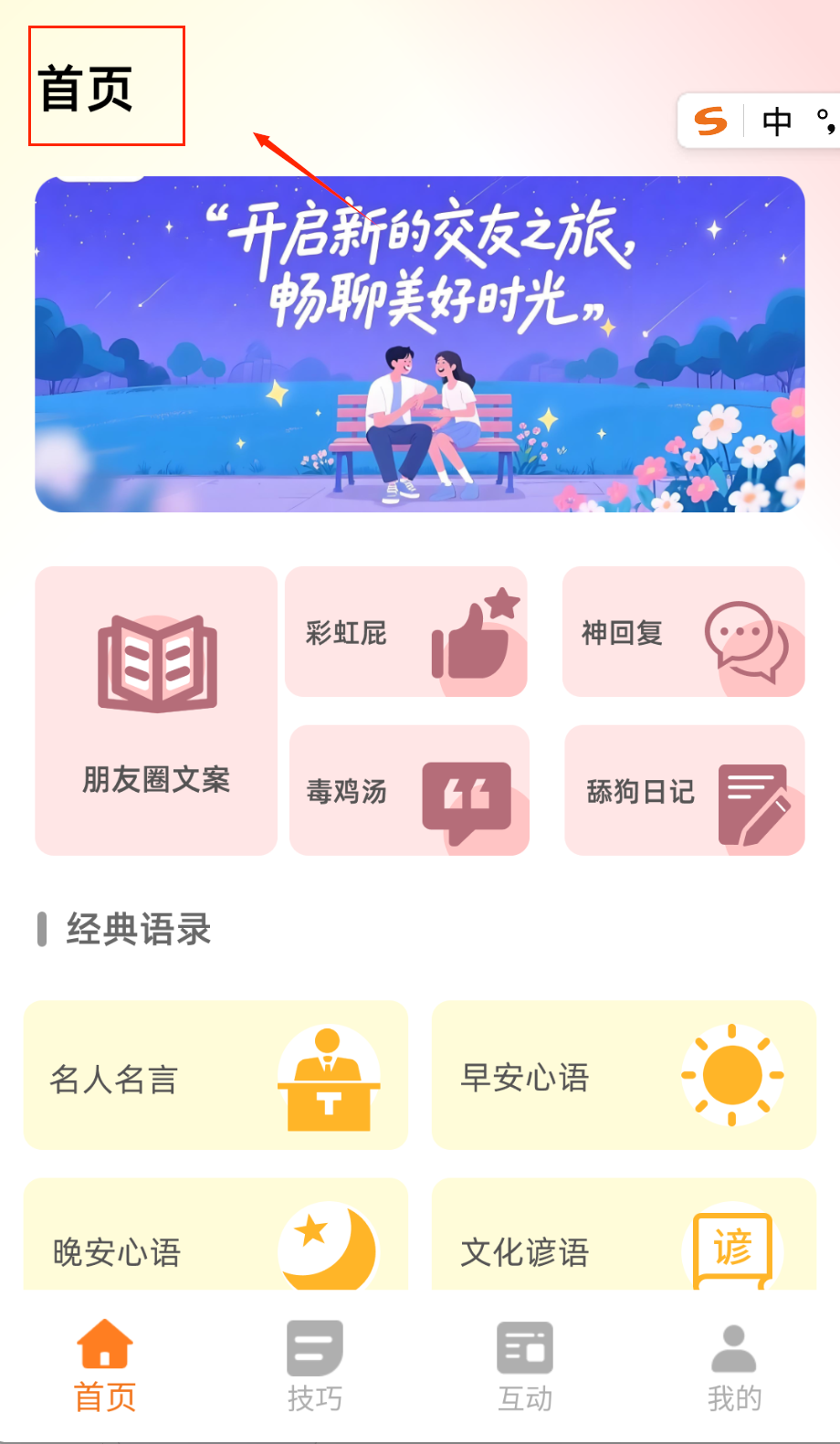The image size is (840, 1444).
Task: Open the 彩虹屁 category
Action: pyautogui.click(x=406, y=632)
